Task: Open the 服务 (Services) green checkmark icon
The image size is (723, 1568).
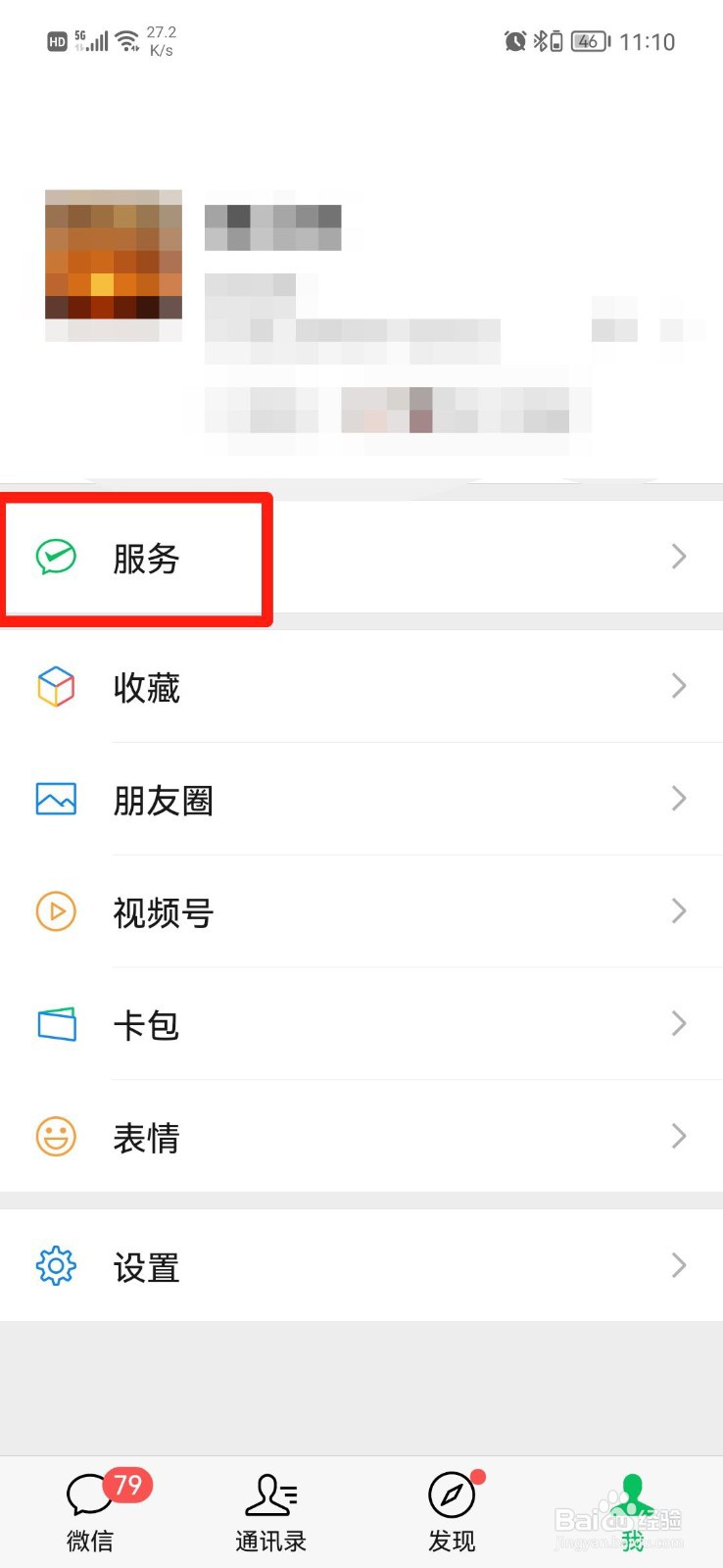Action: (x=56, y=557)
